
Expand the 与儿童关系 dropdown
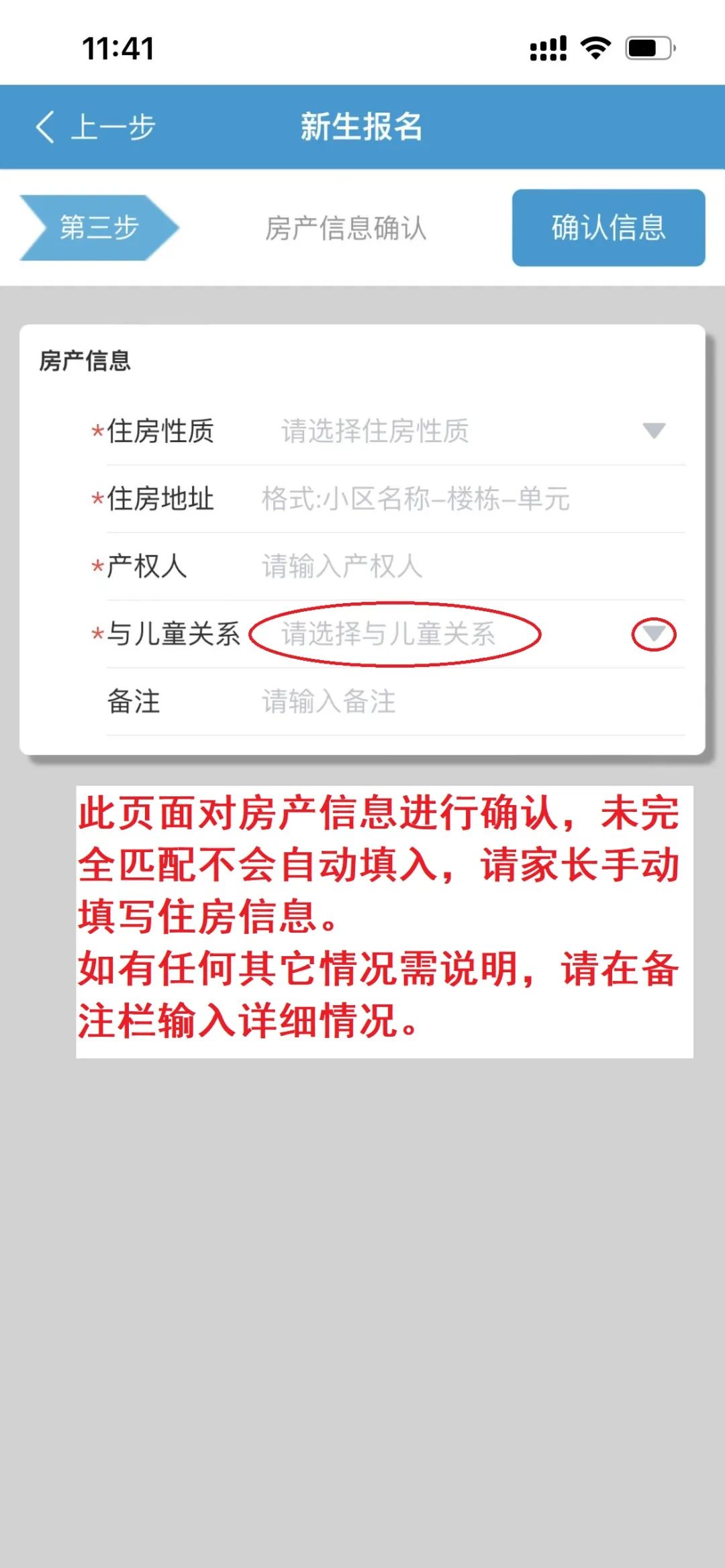[470, 634]
